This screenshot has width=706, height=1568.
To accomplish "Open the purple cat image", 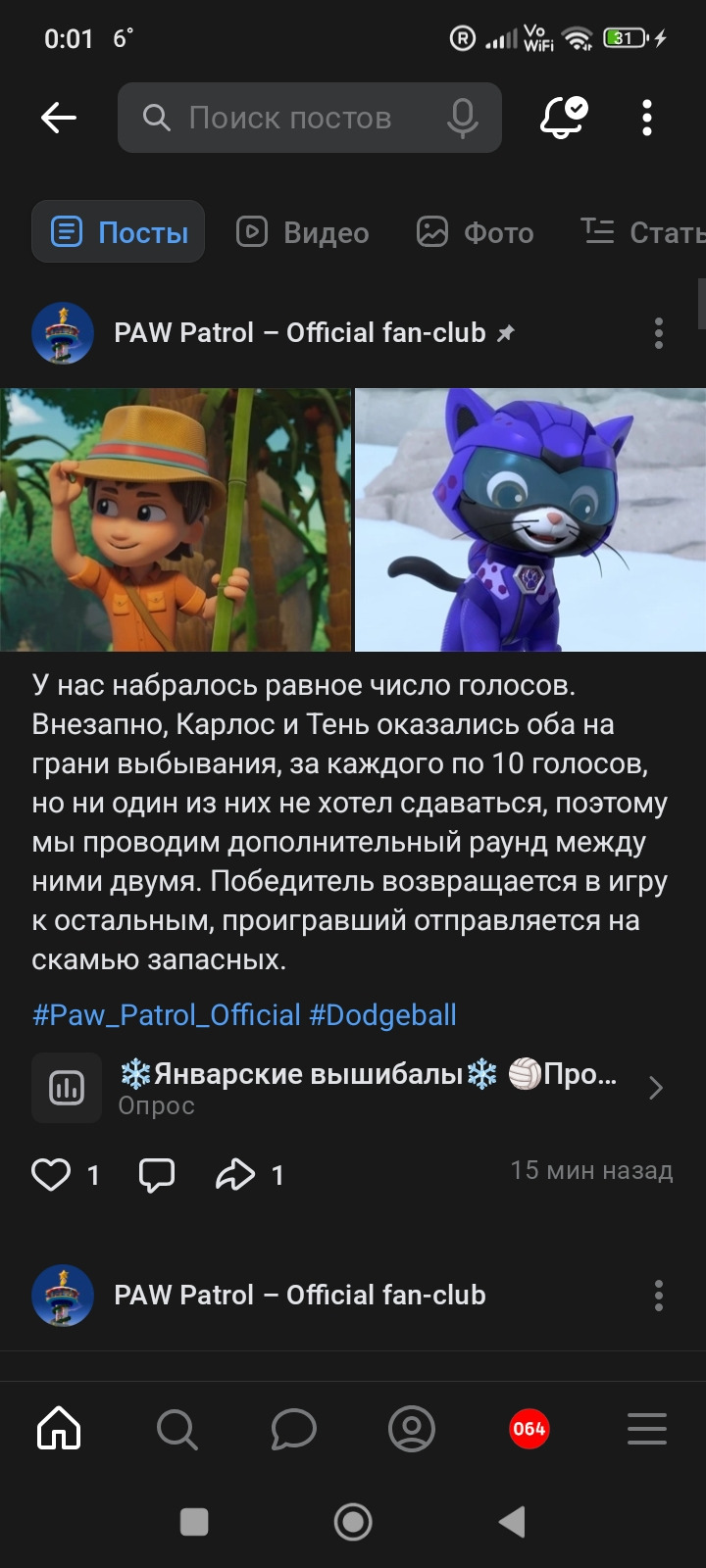I will point(529,519).
